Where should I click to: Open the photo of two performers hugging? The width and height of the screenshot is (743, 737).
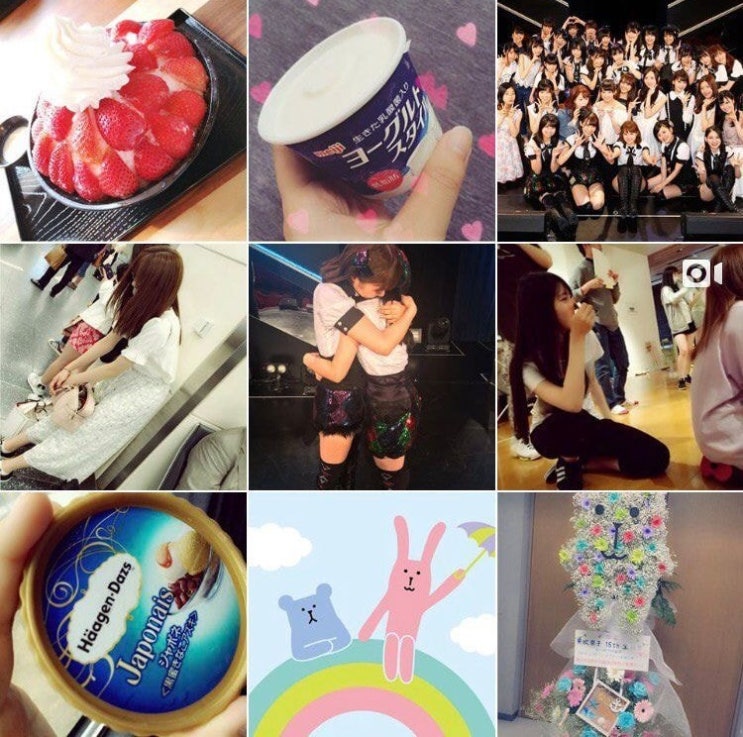(x=371, y=366)
